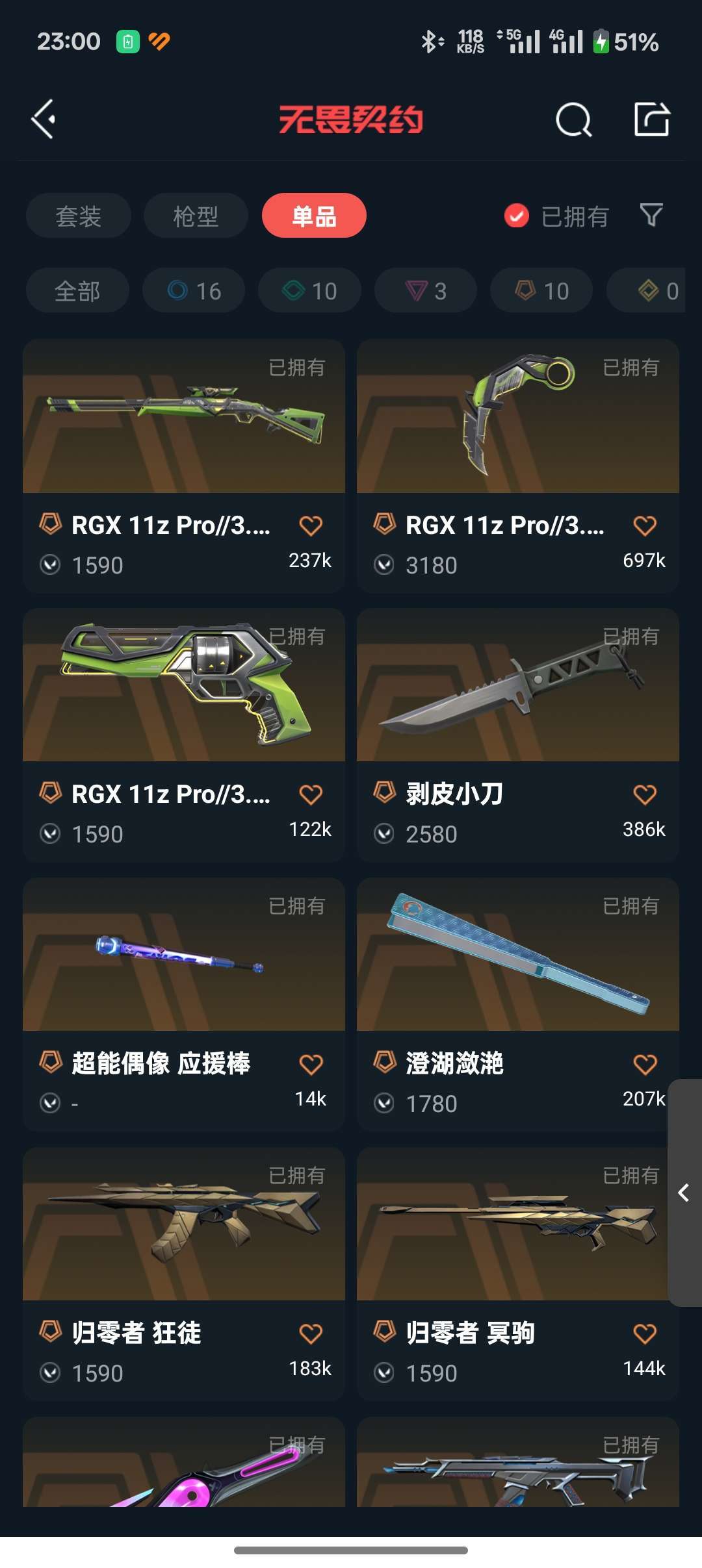Open the search icon in the header

574,120
